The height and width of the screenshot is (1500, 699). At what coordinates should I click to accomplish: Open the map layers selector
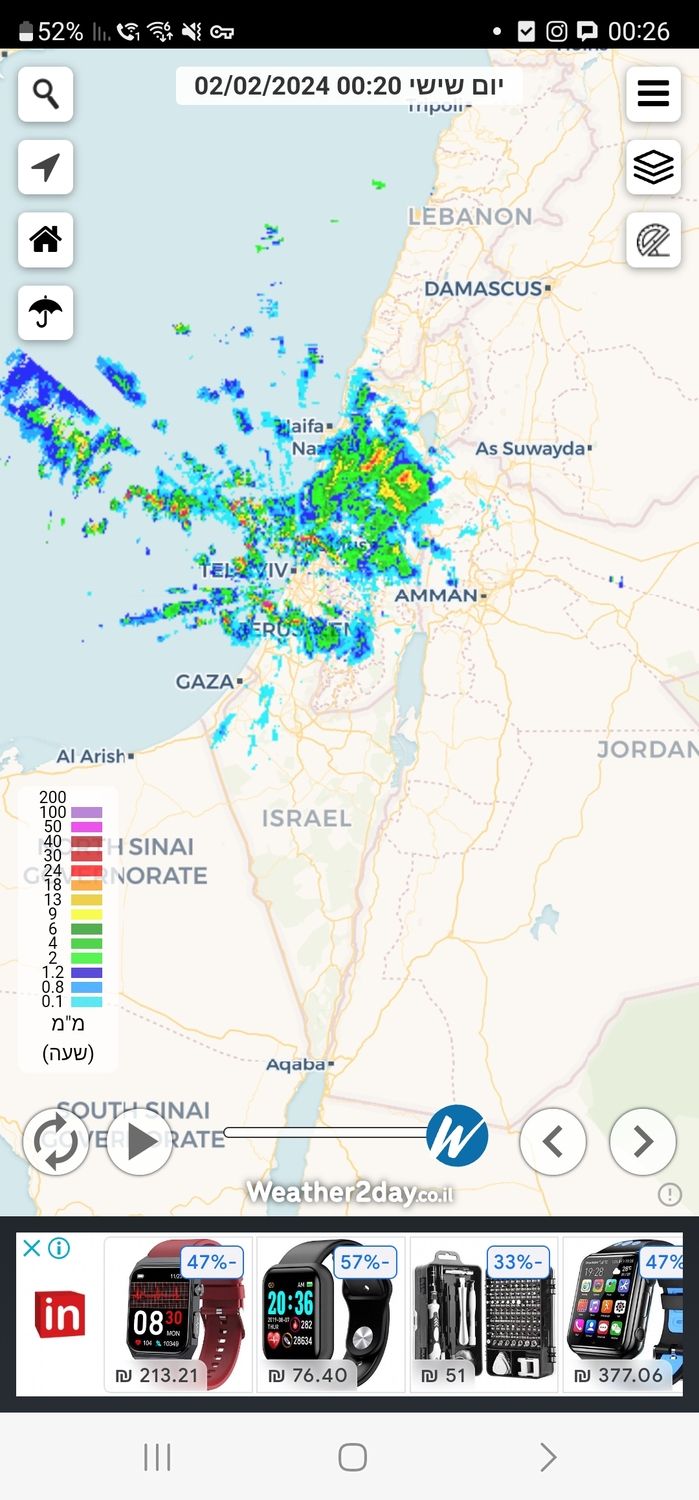click(x=653, y=167)
